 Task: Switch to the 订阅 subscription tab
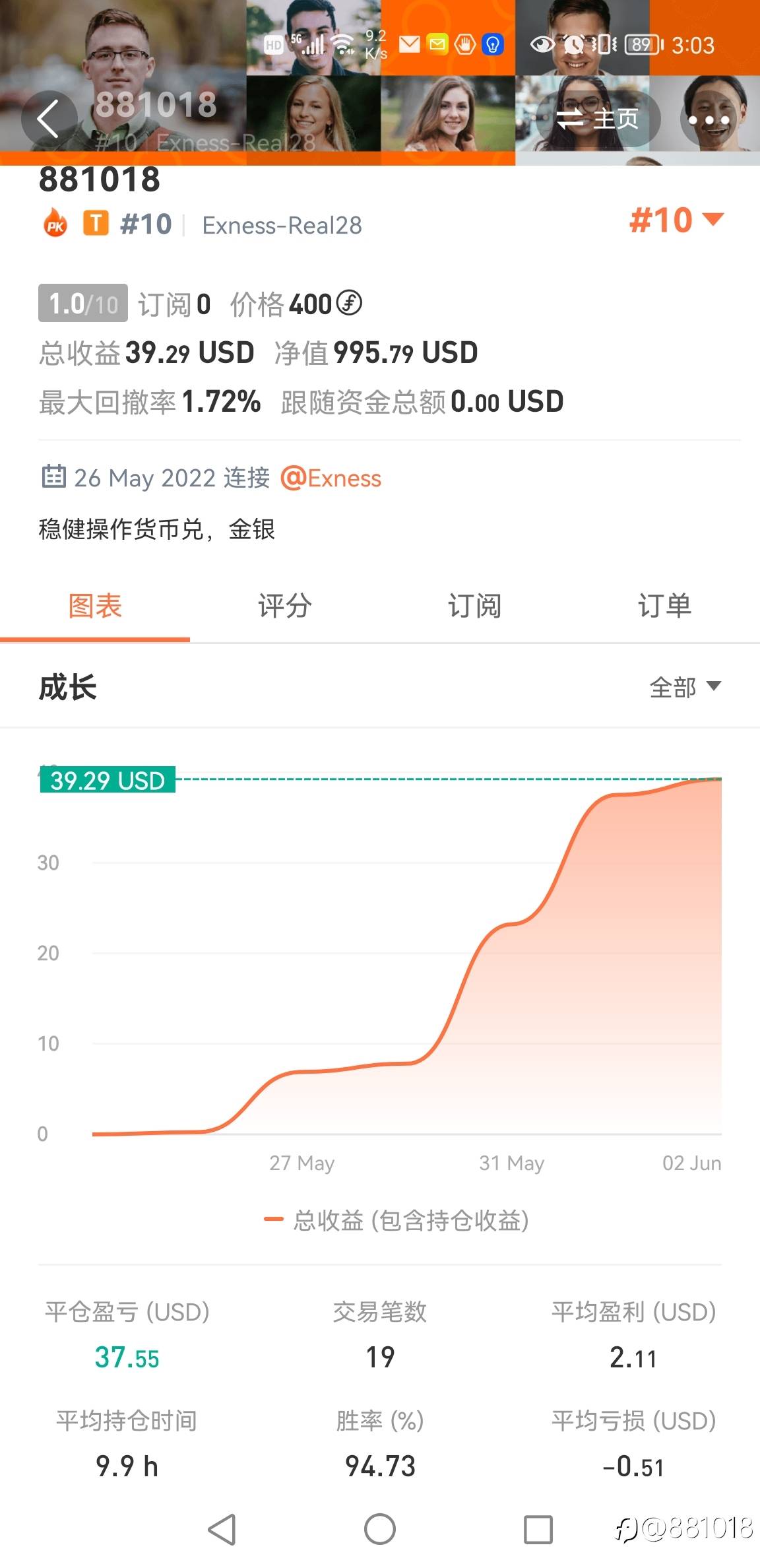pyautogui.click(x=475, y=606)
